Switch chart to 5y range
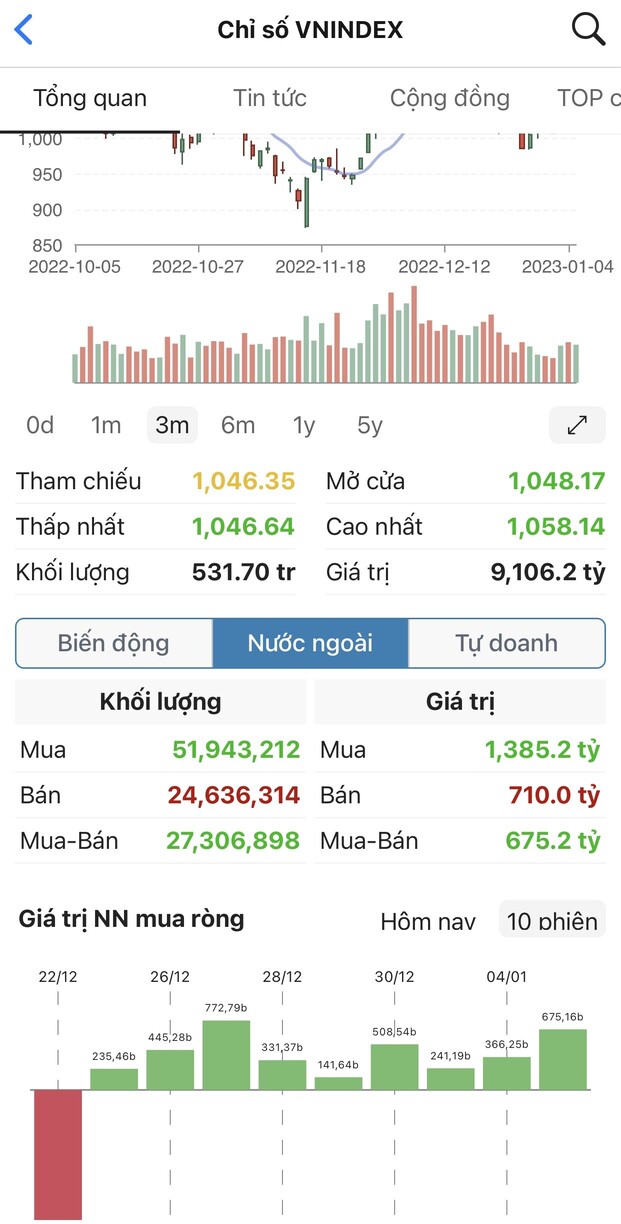The height and width of the screenshot is (1224, 621). click(x=370, y=425)
